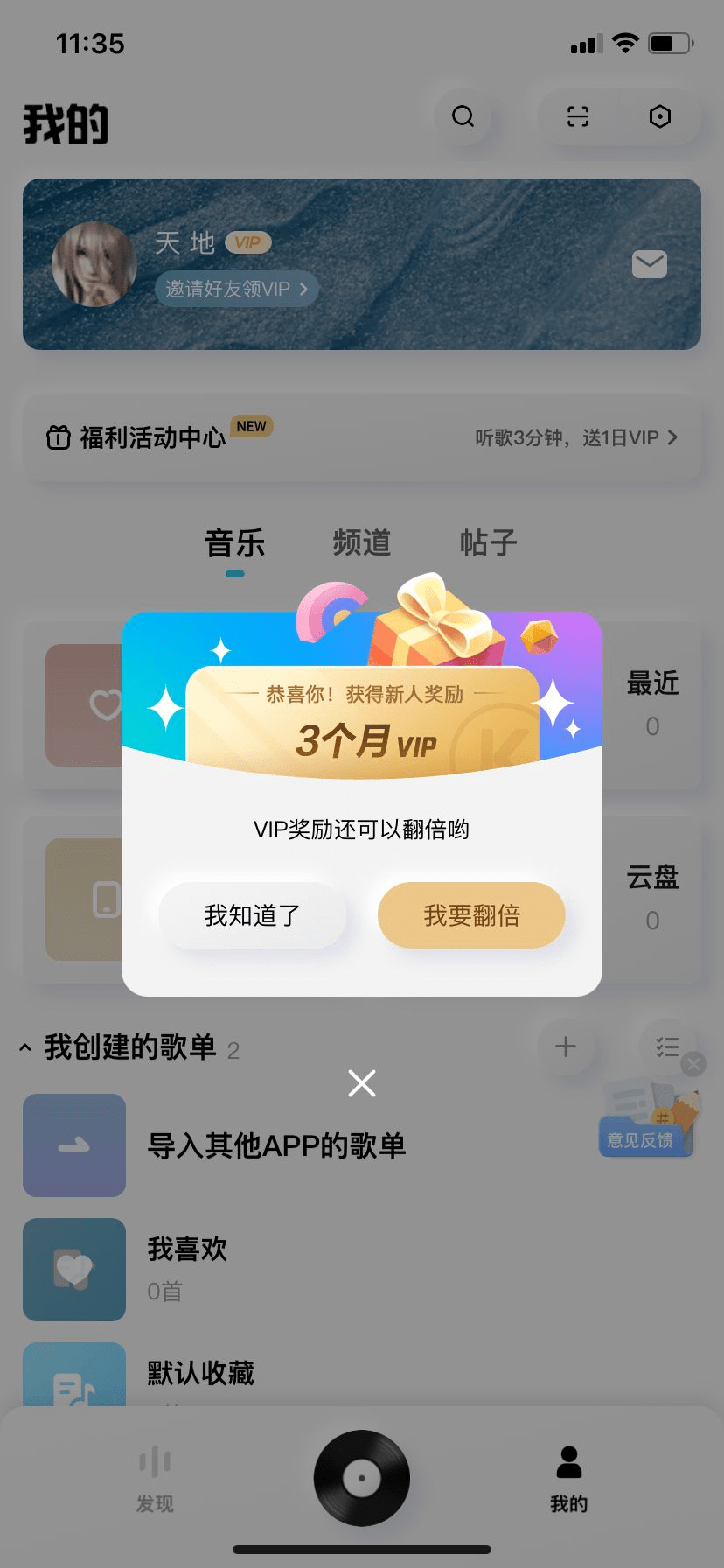Viewport: 724px width, 1568px height.
Task: Switch to the 帖子 tab
Action: 487,544
